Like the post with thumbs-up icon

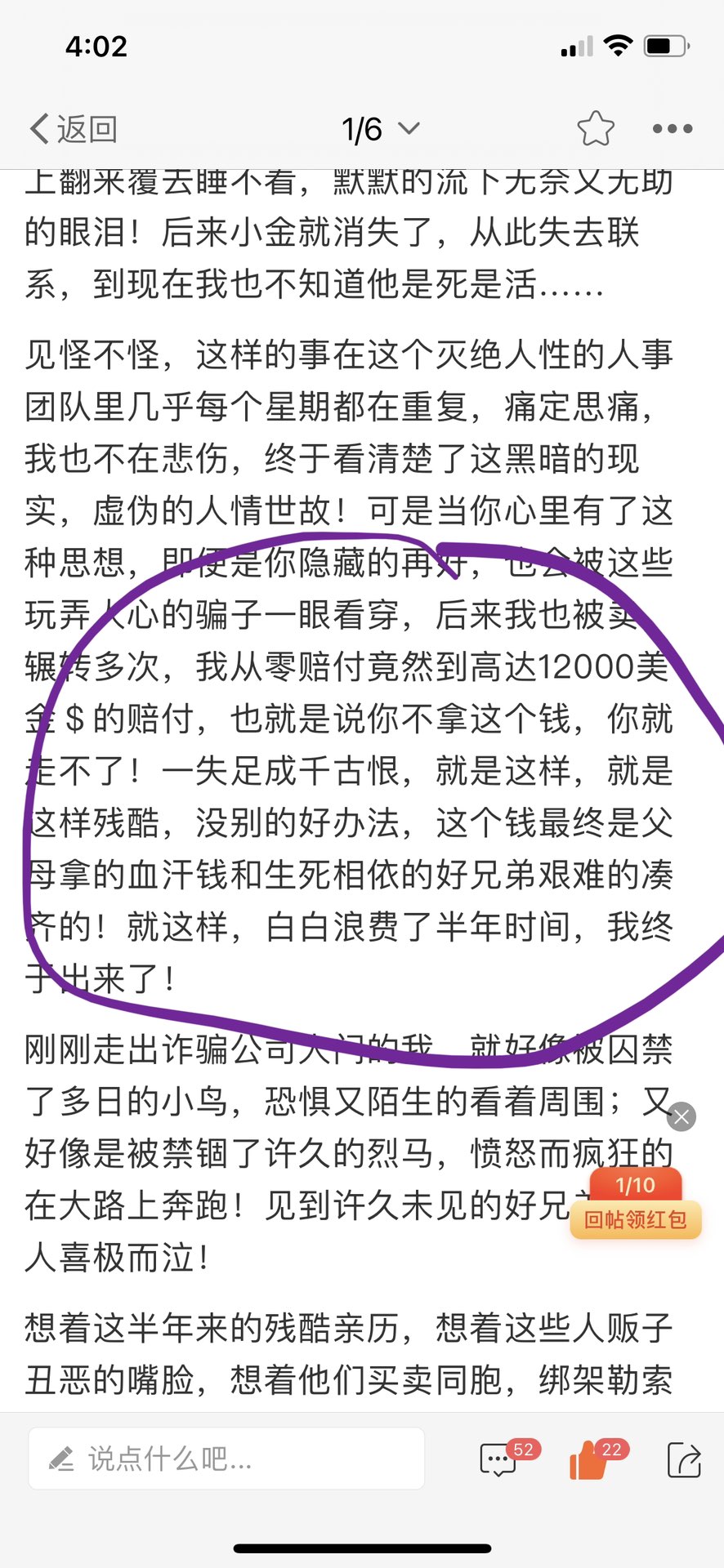pyautogui.click(x=588, y=1460)
